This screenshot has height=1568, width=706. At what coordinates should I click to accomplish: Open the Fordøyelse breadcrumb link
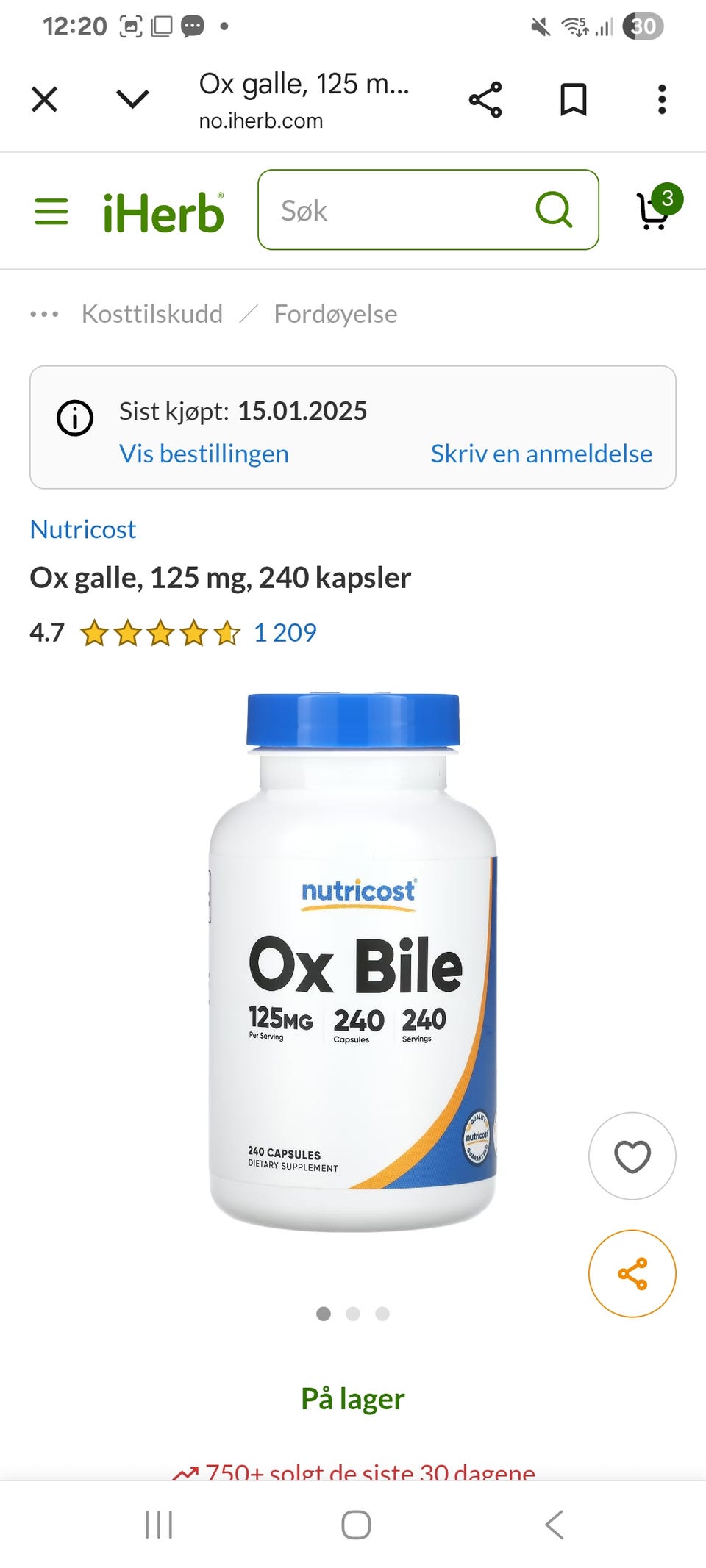click(335, 314)
